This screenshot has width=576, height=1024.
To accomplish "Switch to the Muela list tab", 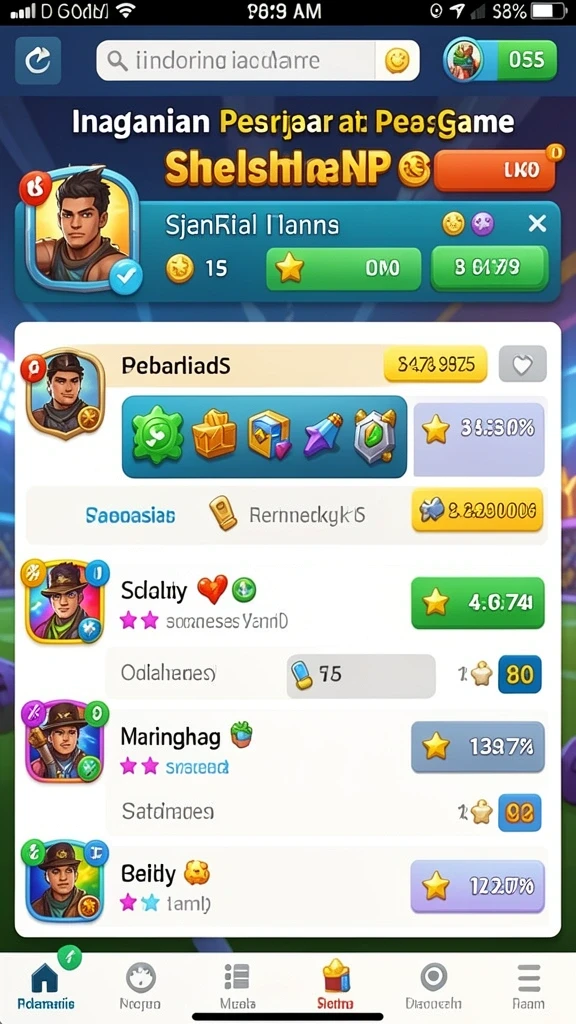I will (237, 986).
